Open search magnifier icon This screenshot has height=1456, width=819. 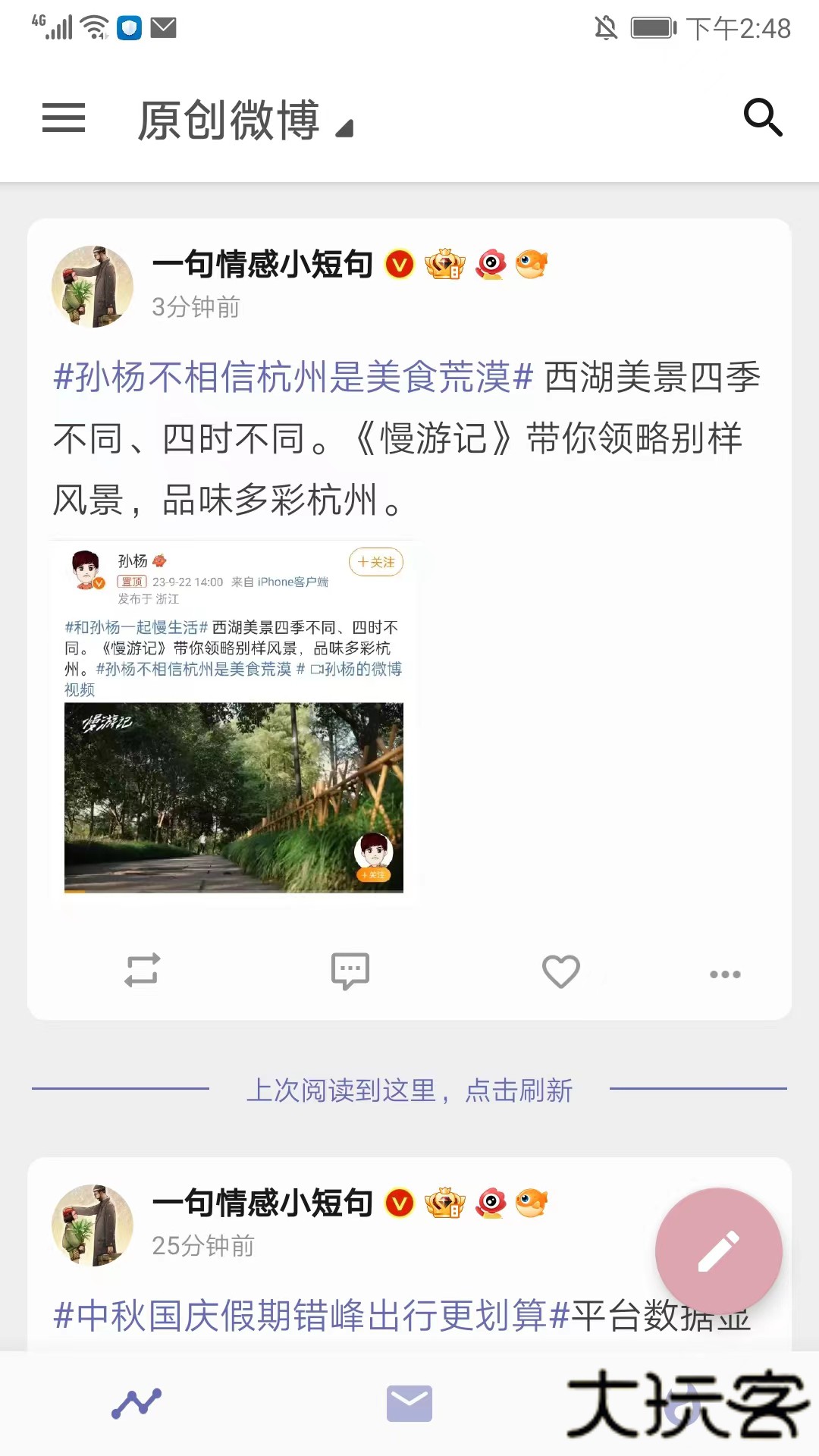point(761,118)
